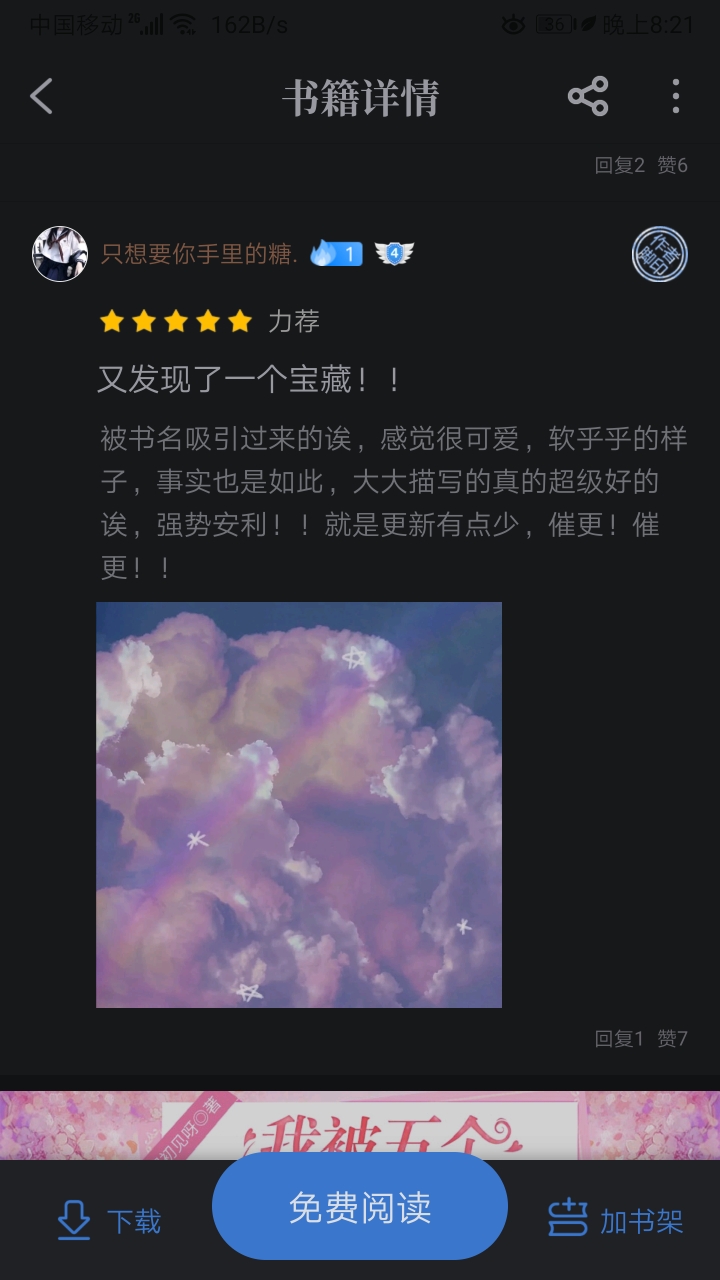
Task: Like the upper review with 赞6
Action: coord(672,166)
